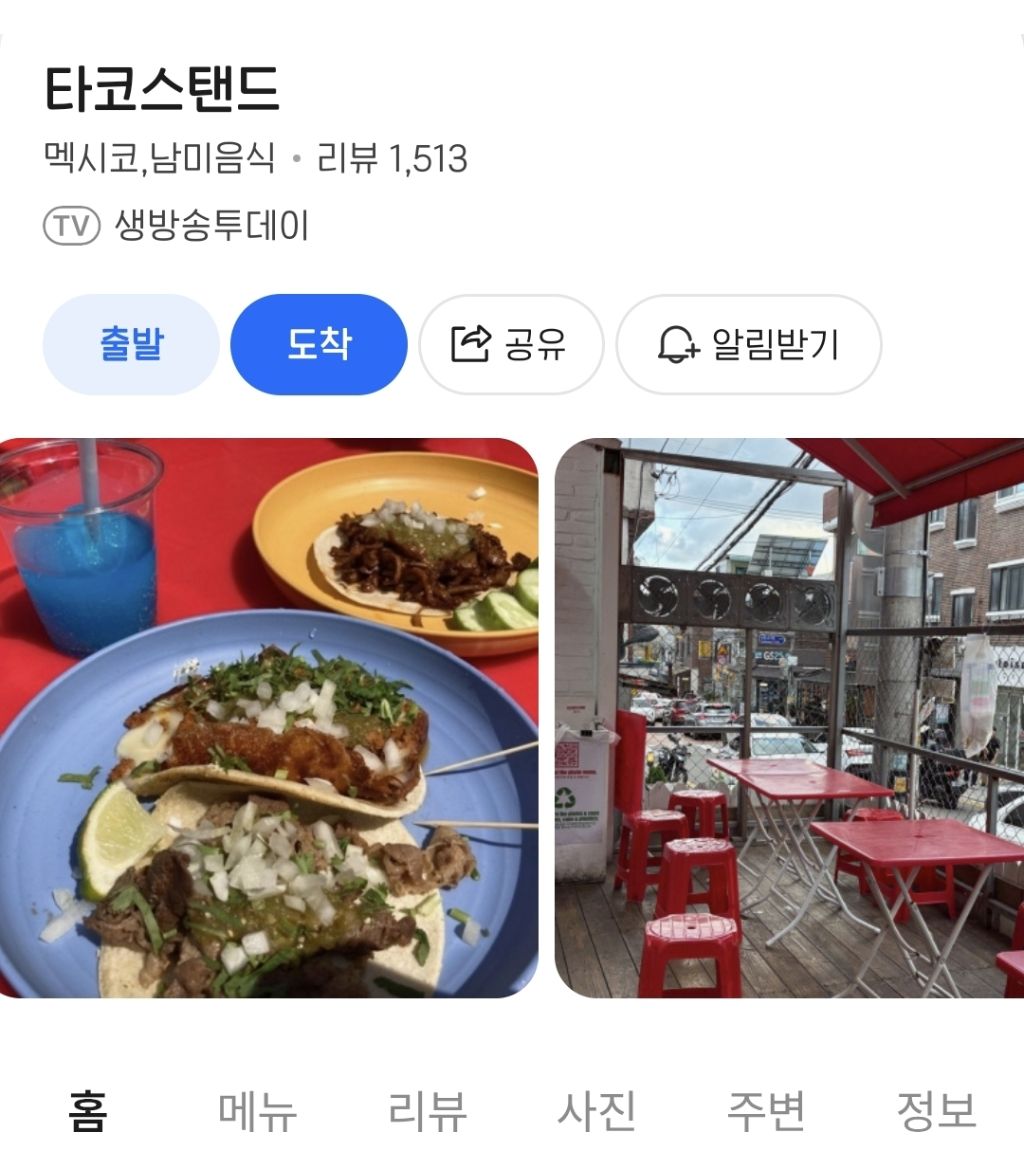
Task: Subscribe to alerts with 알림받기
Action: (749, 344)
